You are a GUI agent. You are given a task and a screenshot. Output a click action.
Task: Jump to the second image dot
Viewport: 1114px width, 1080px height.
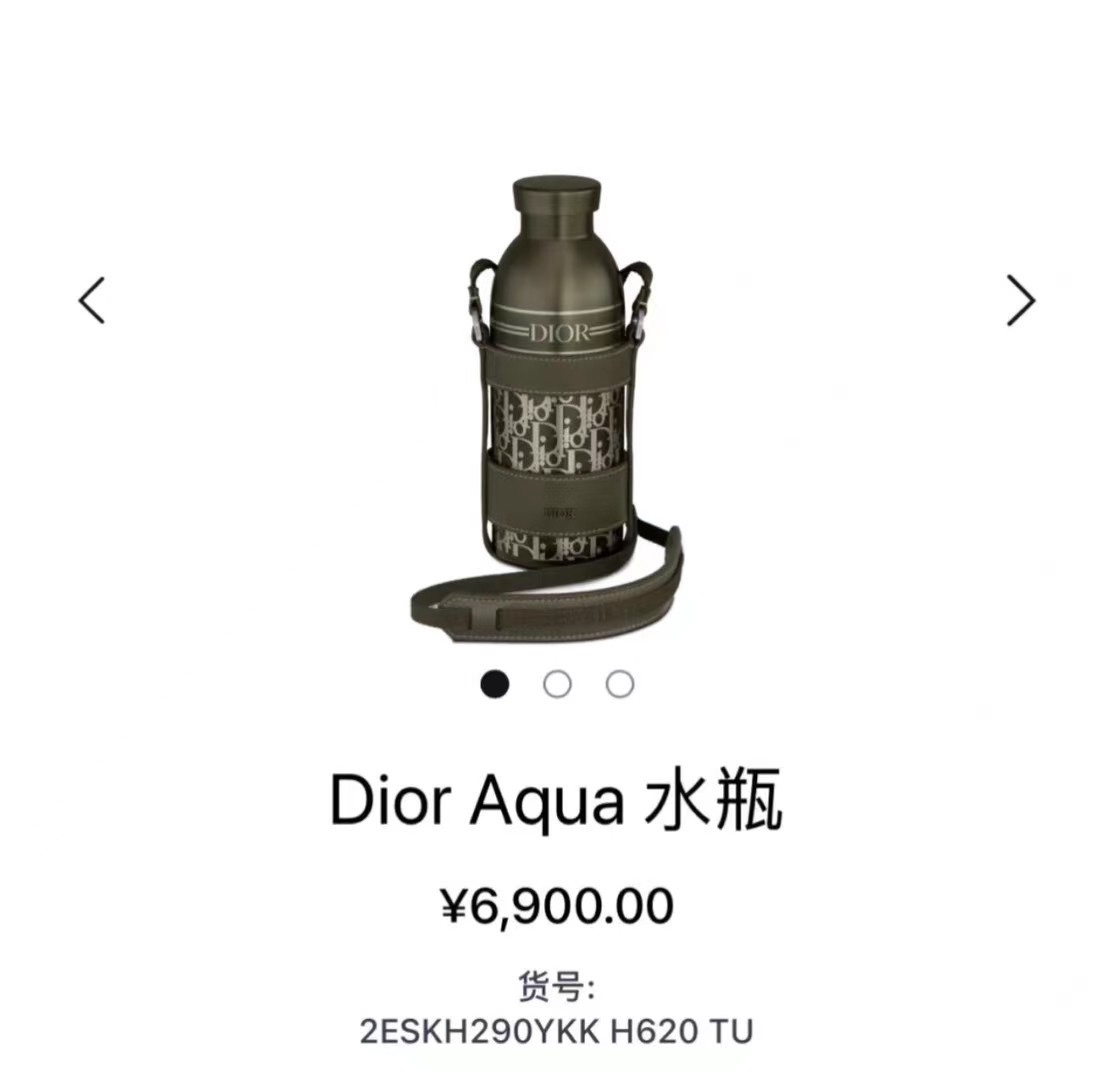point(557,684)
